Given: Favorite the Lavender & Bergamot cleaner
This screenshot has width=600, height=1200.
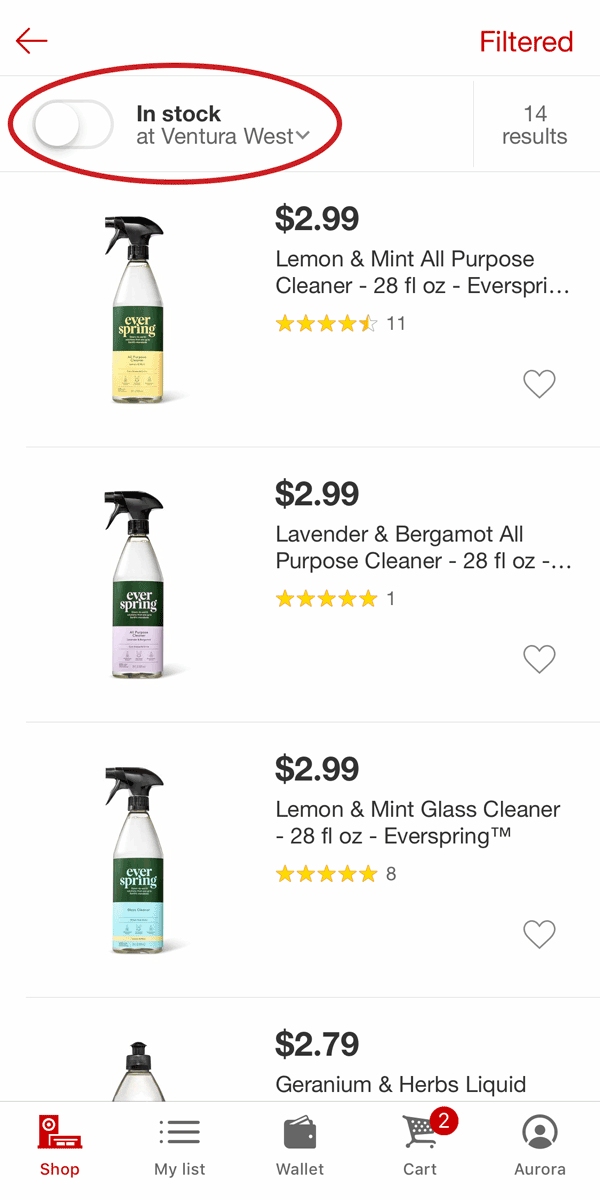Looking at the screenshot, I should (x=539, y=659).
